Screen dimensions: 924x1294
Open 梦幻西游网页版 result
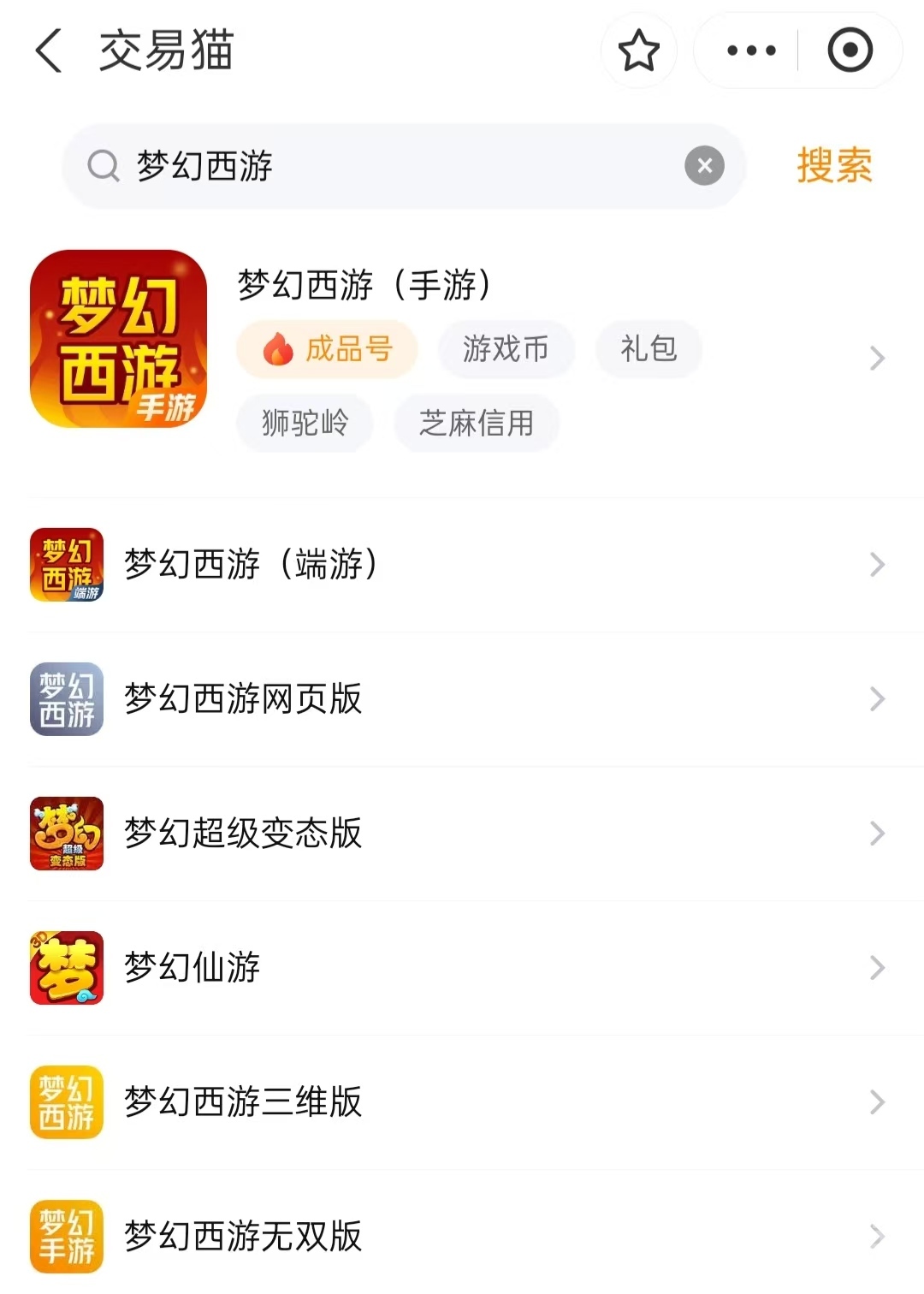[x=243, y=699]
